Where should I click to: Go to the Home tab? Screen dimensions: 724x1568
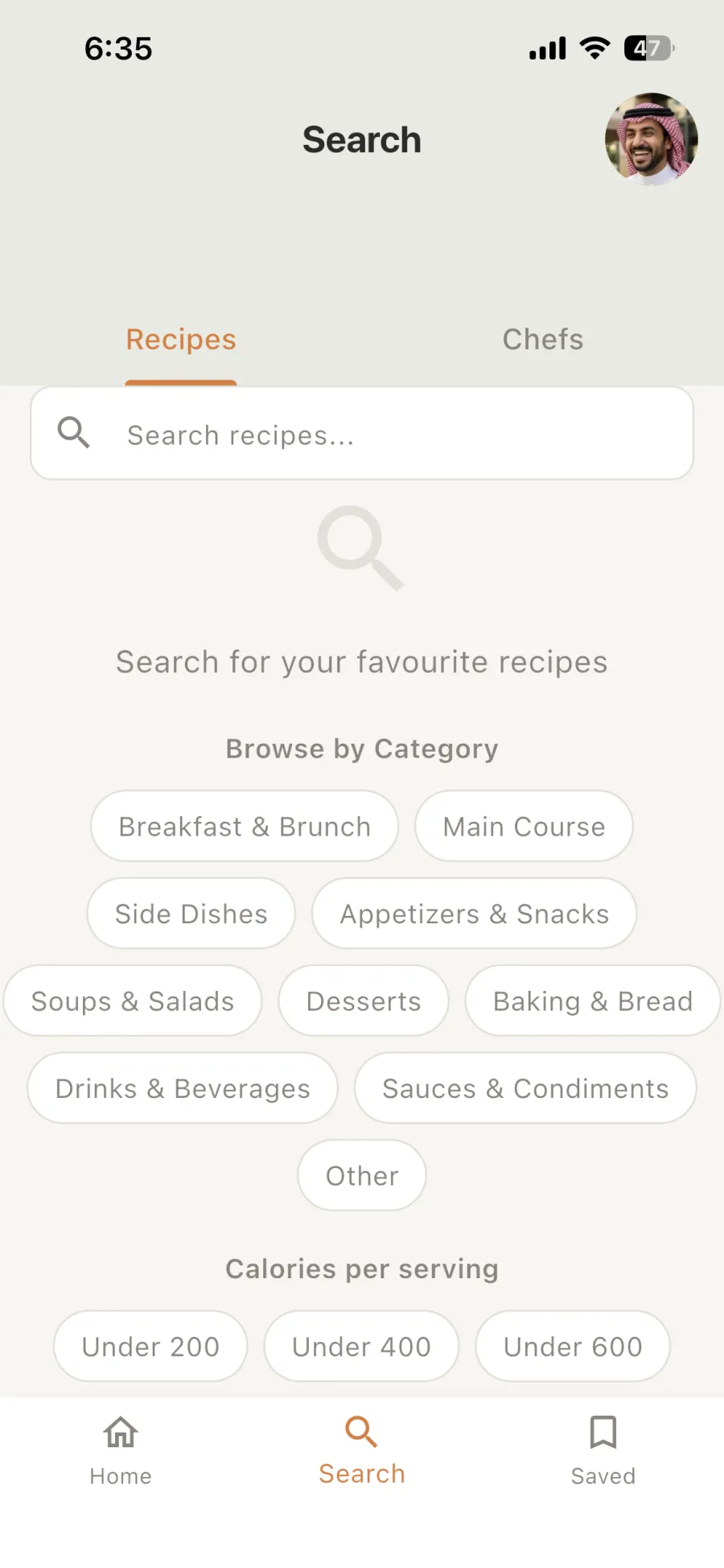click(121, 1451)
